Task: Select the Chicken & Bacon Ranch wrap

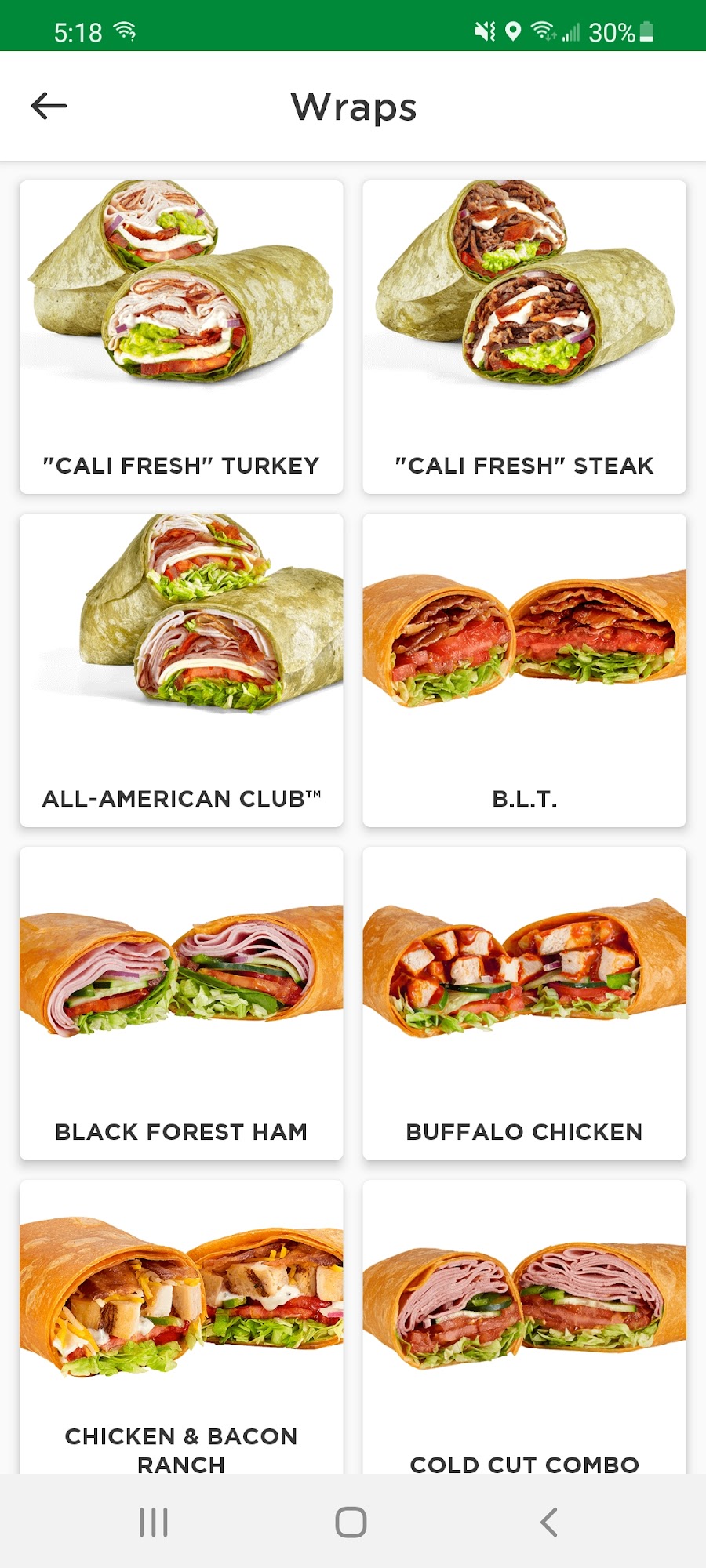Action: point(181,1325)
